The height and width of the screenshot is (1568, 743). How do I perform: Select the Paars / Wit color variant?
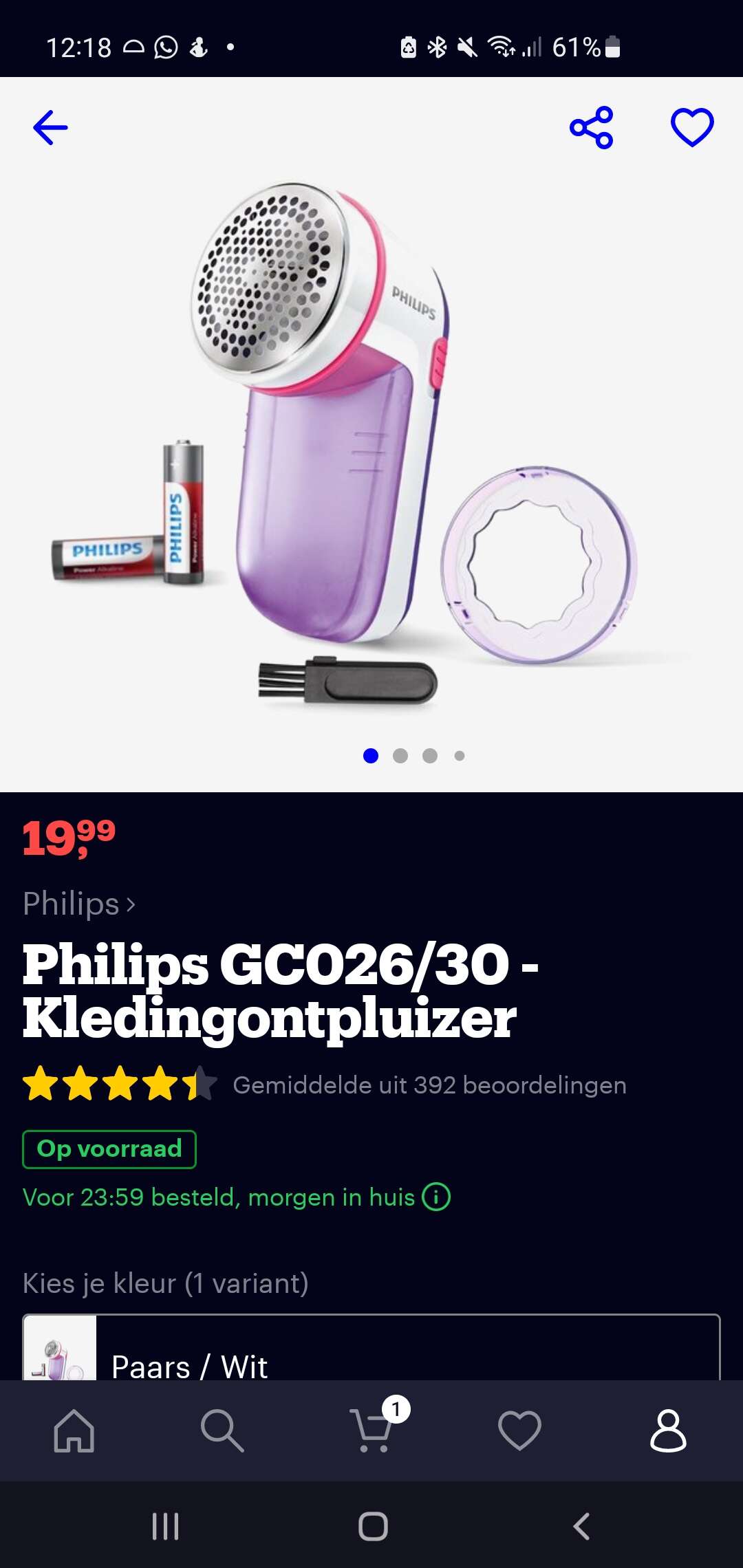pyautogui.click(x=371, y=1348)
